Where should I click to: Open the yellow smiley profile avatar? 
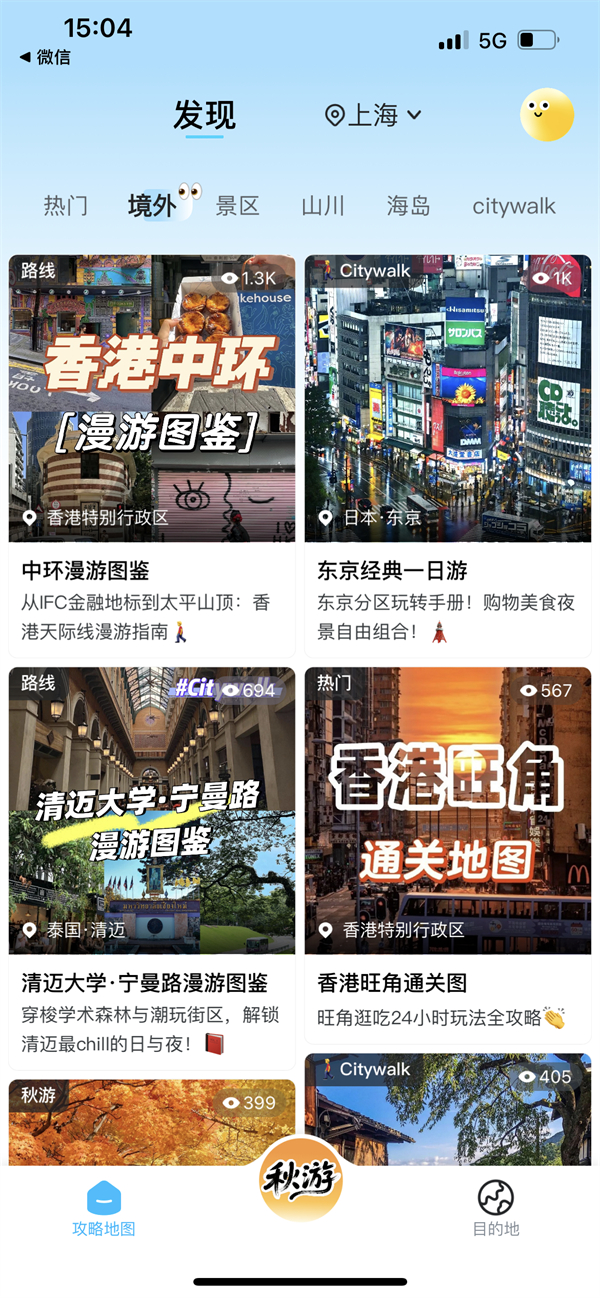pyautogui.click(x=546, y=115)
